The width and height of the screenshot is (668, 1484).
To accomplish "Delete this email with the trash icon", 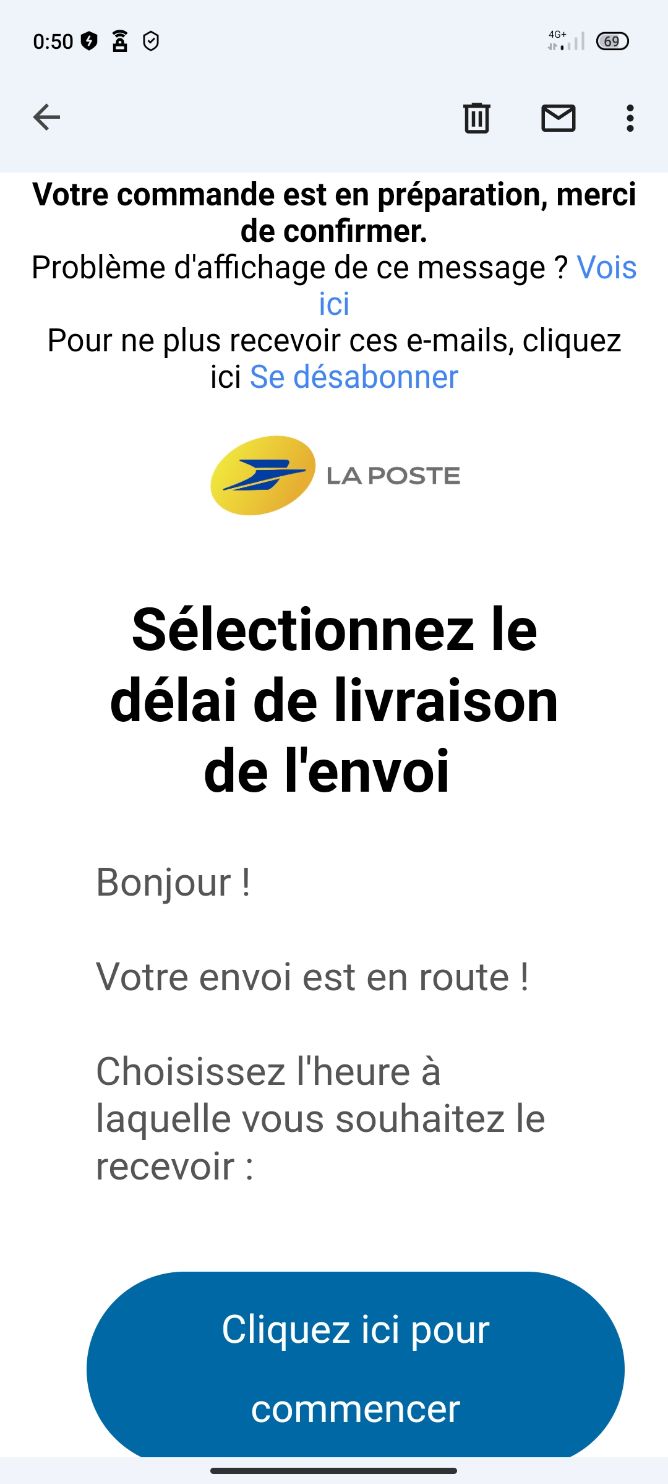I will pyautogui.click(x=476, y=118).
